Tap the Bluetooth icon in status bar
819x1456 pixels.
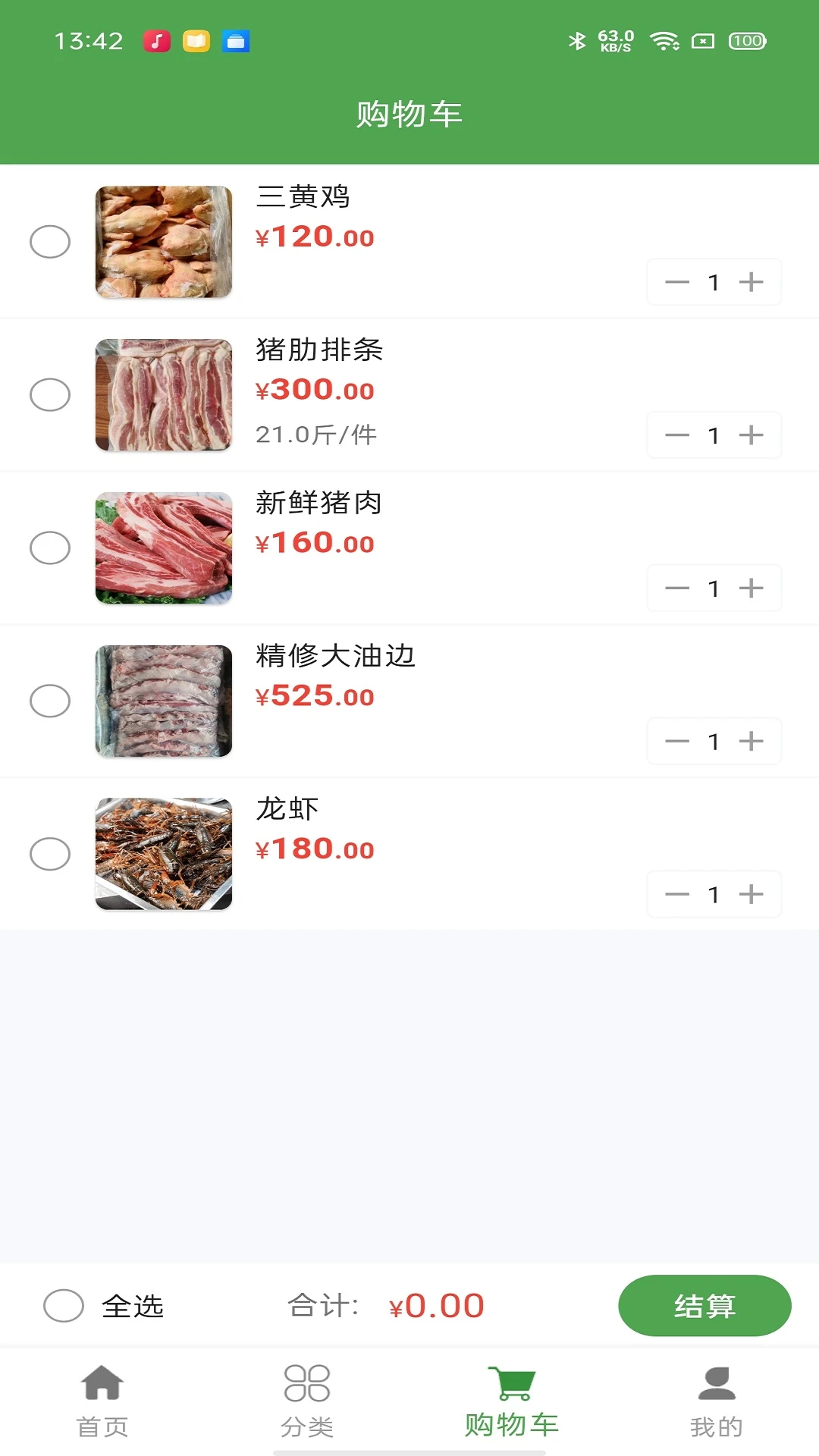tap(578, 42)
